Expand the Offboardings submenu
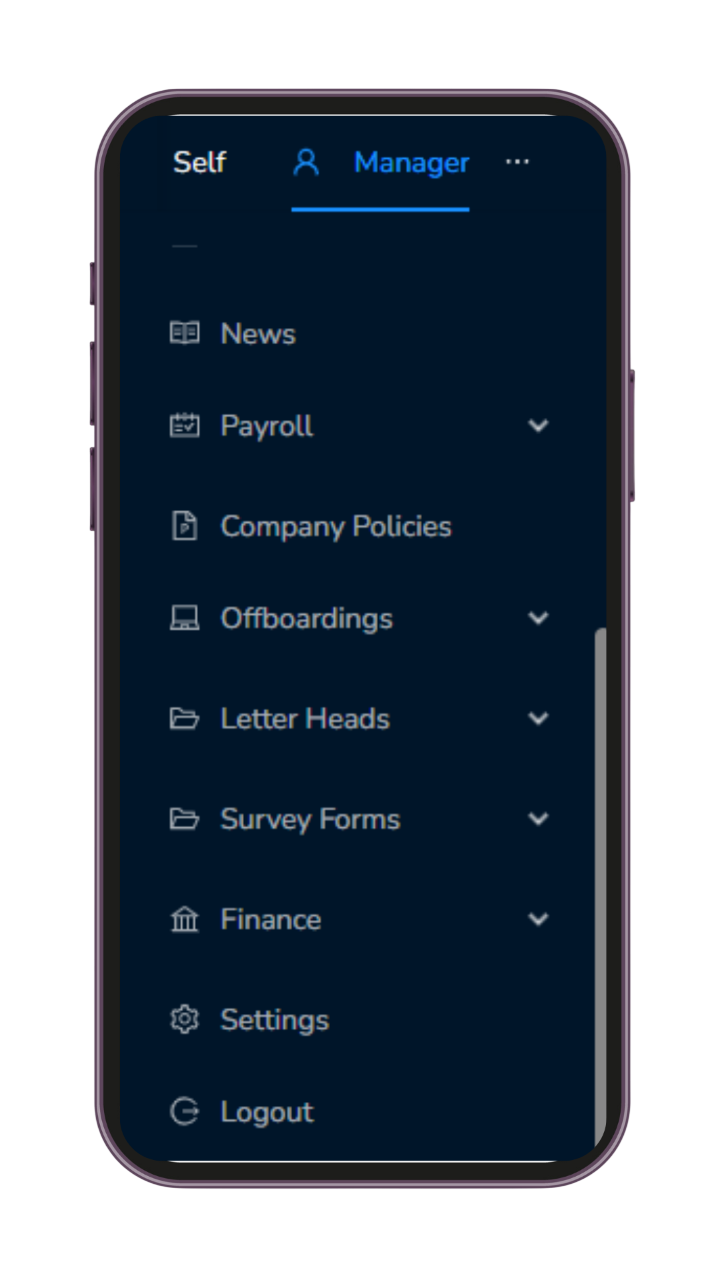720x1280 pixels. coord(538,618)
